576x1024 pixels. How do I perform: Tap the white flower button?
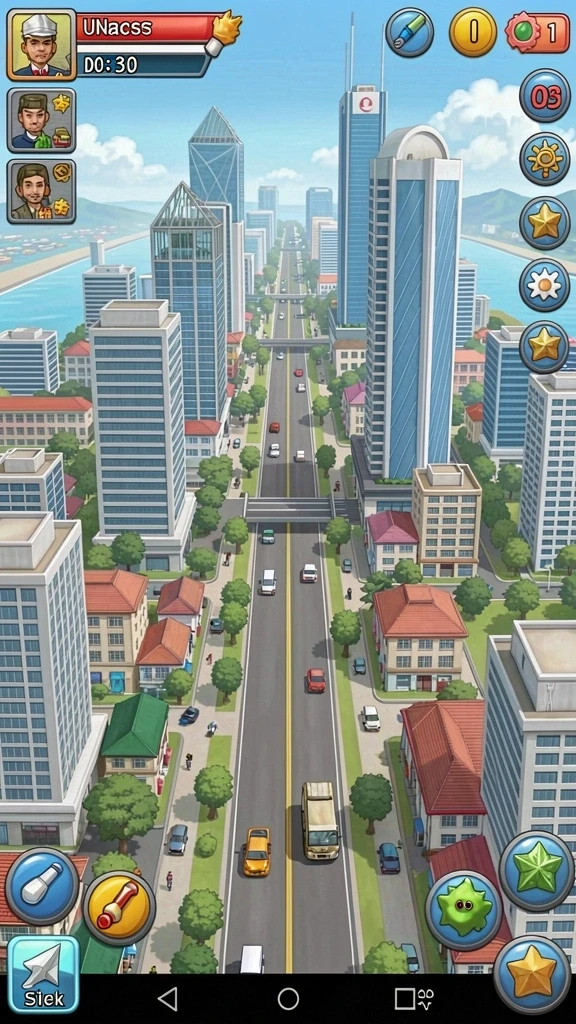[545, 285]
